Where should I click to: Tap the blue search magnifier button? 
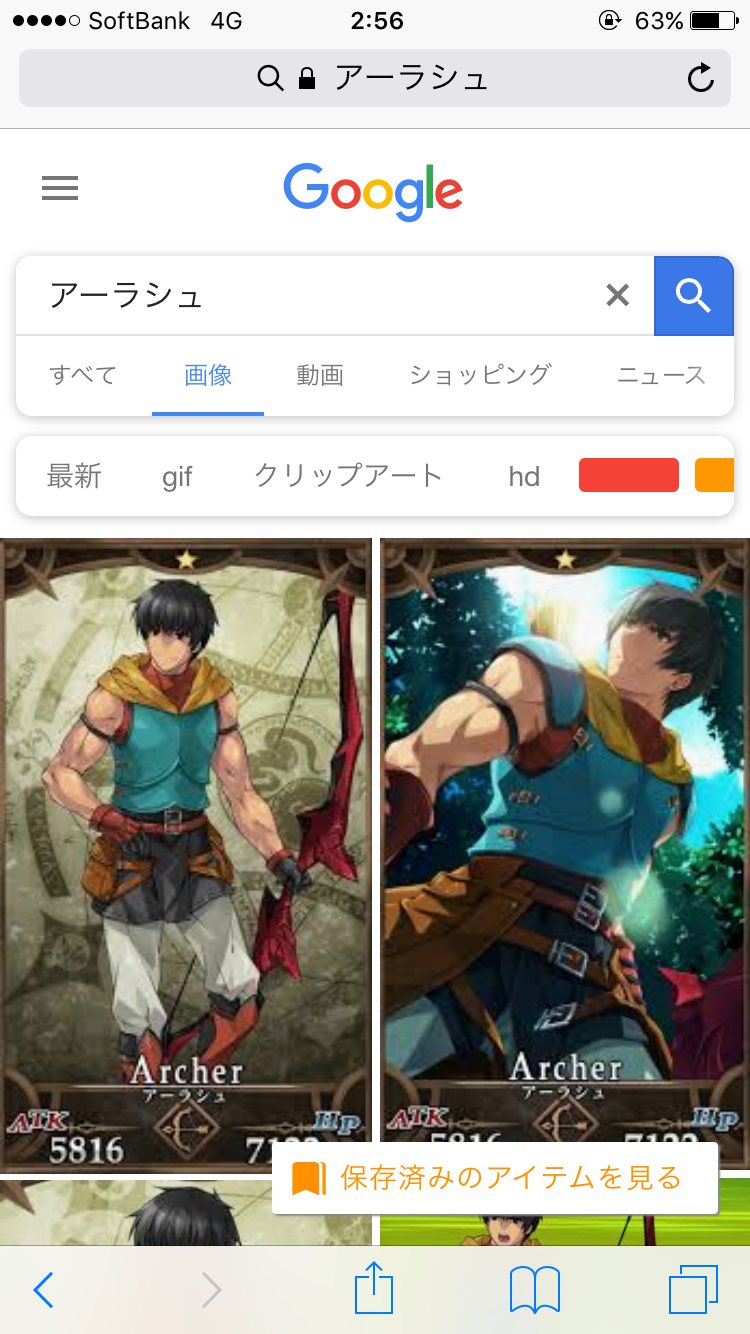point(693,295)
